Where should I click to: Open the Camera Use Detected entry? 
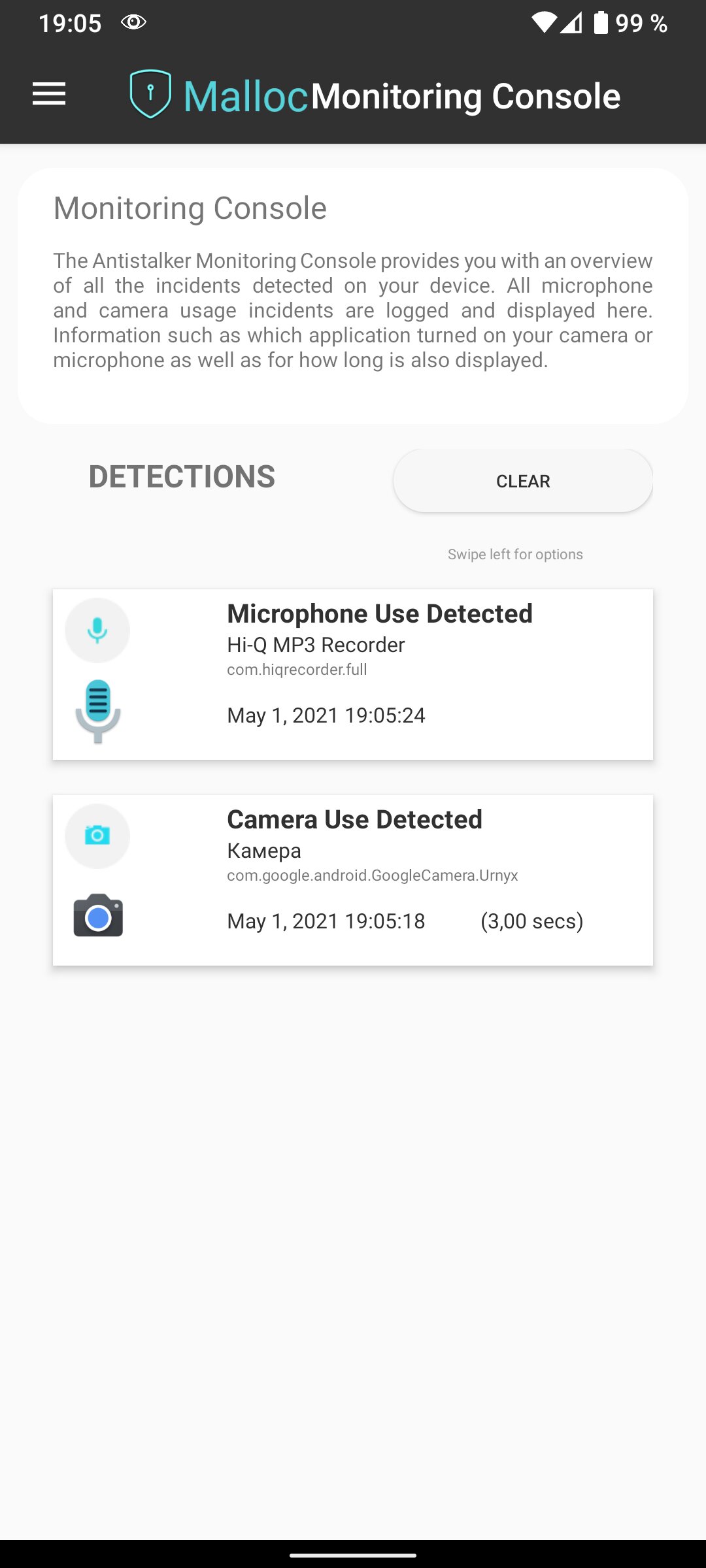point(353,880)
